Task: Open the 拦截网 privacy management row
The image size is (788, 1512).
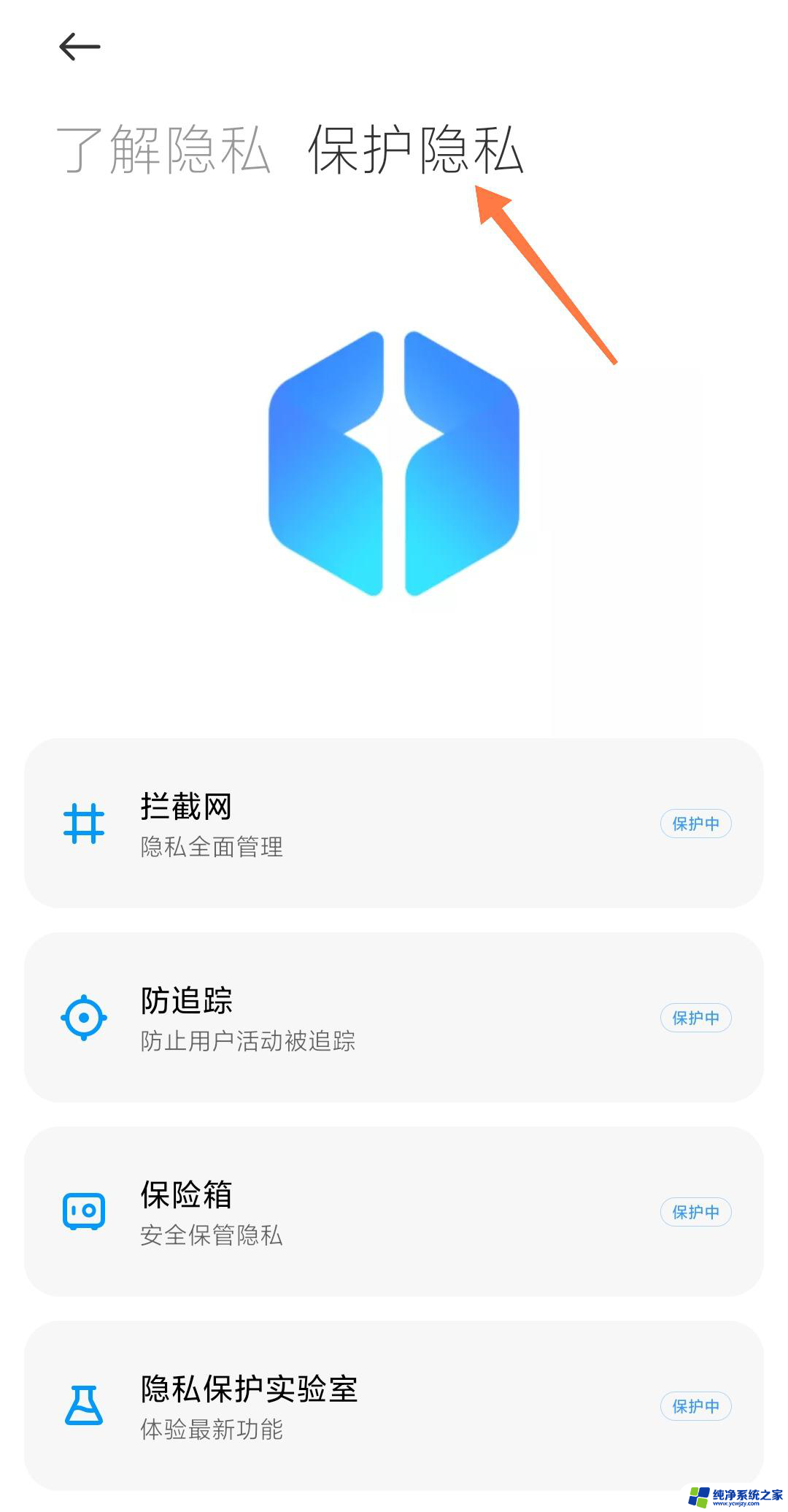Action: click(x=394, y=824)
